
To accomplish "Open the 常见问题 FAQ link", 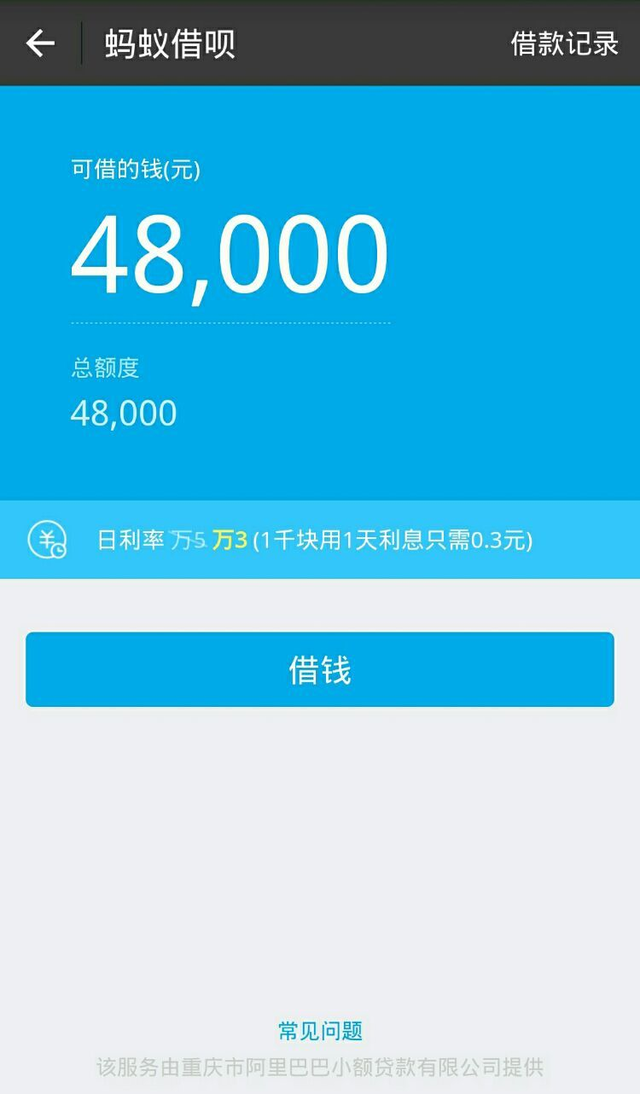I will coord(320,1031).
